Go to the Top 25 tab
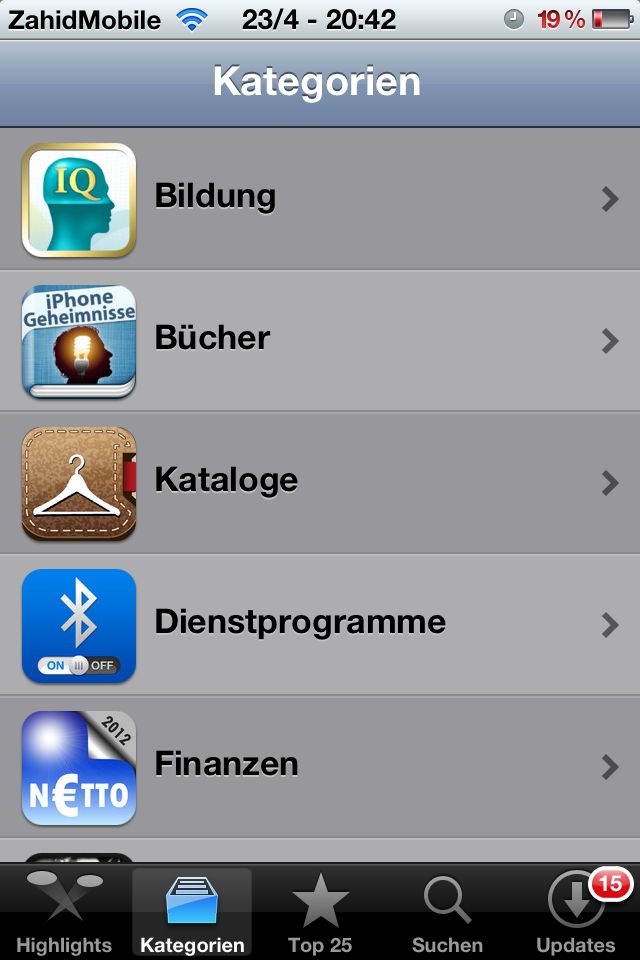Screen dimensions: 640x960 [320, 912]
